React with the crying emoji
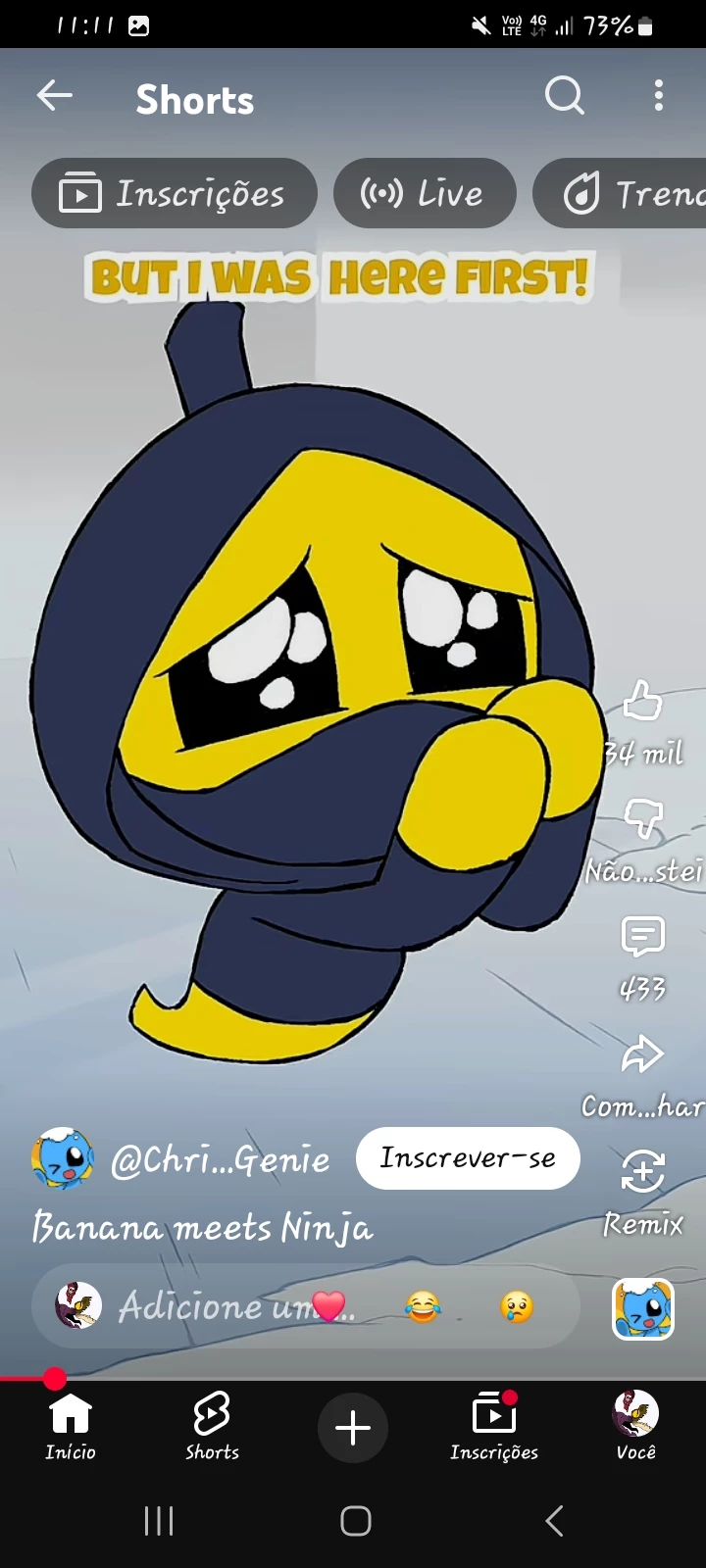 point(517,1306)
